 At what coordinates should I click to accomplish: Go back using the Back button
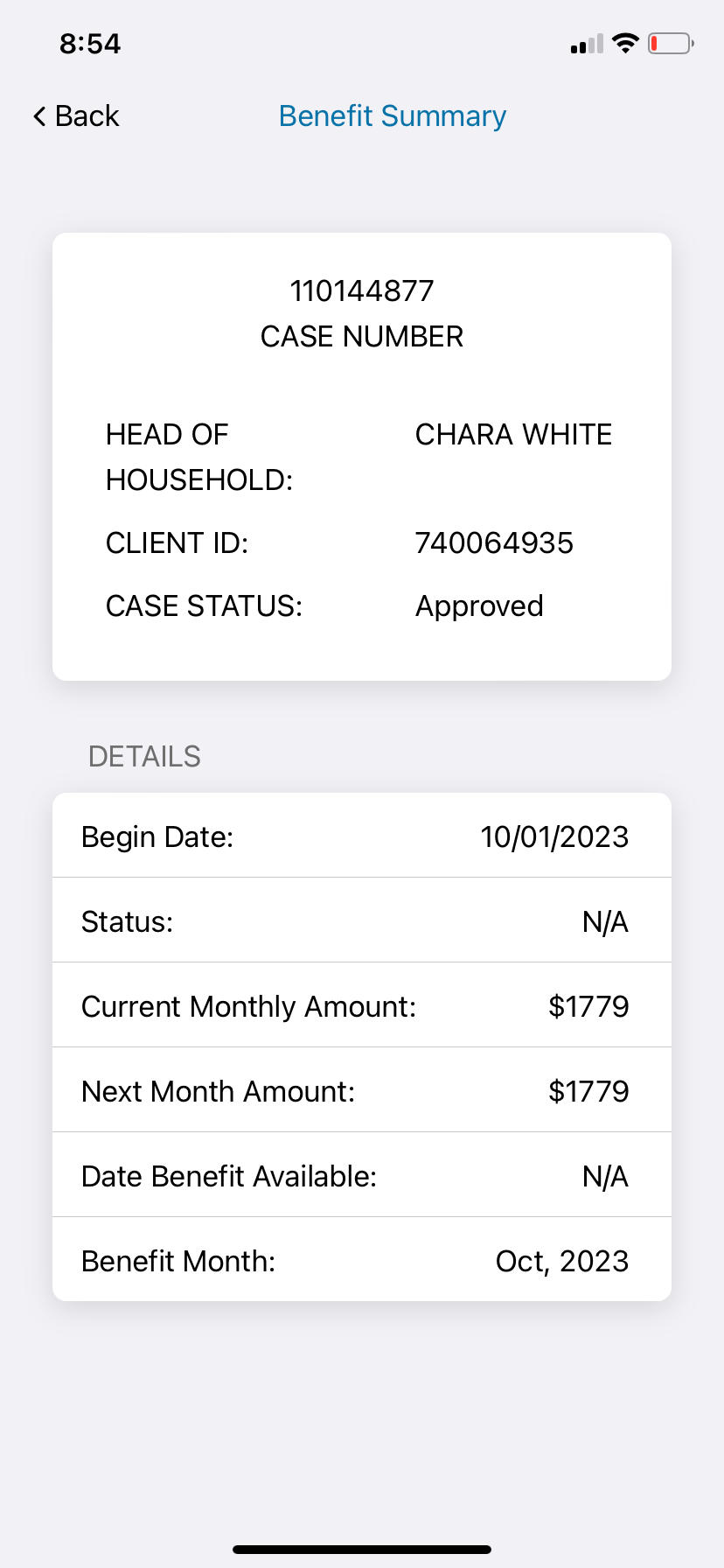click(76, 116)
